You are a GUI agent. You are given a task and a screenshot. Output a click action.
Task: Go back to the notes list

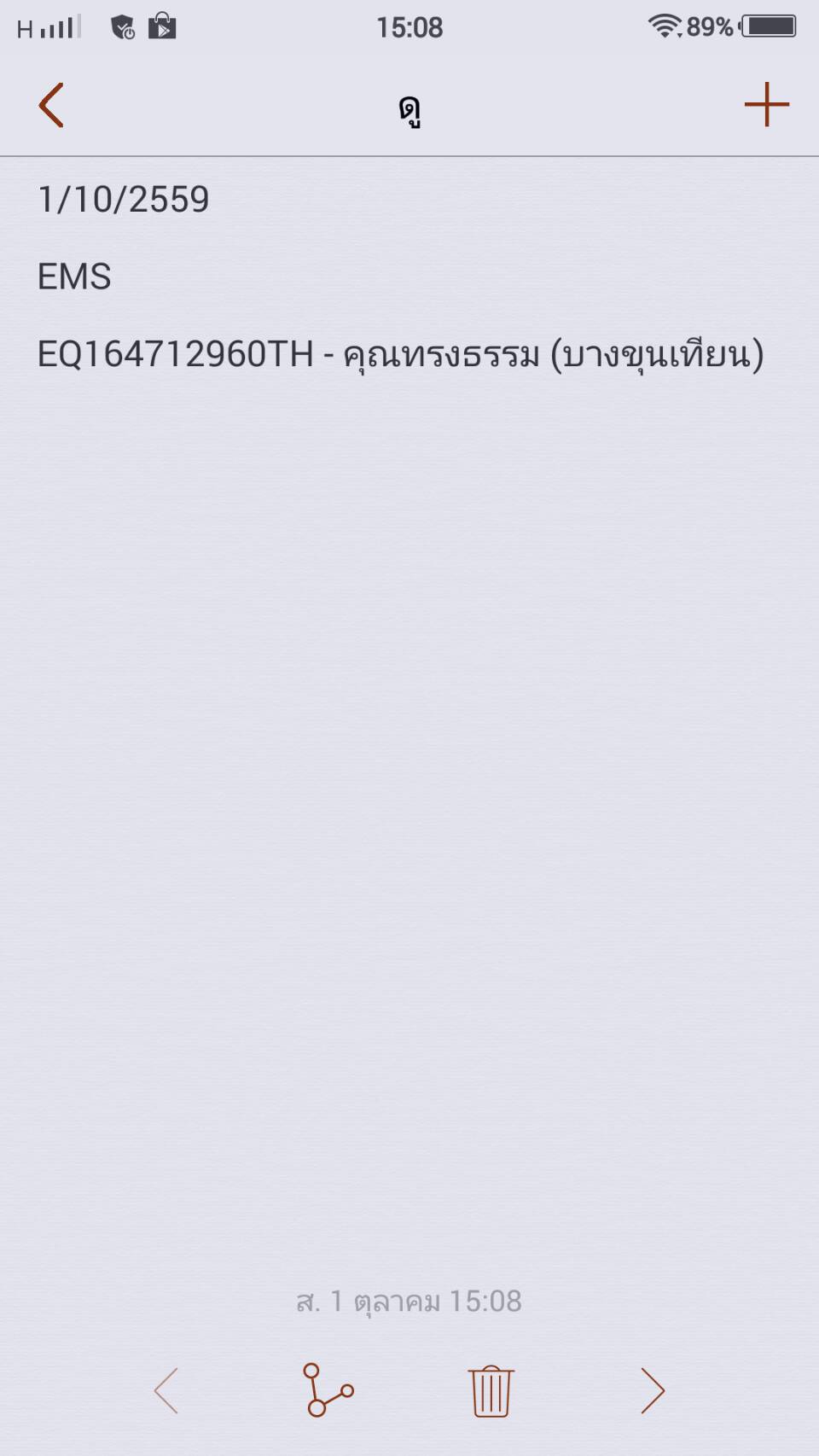point(51,105)
